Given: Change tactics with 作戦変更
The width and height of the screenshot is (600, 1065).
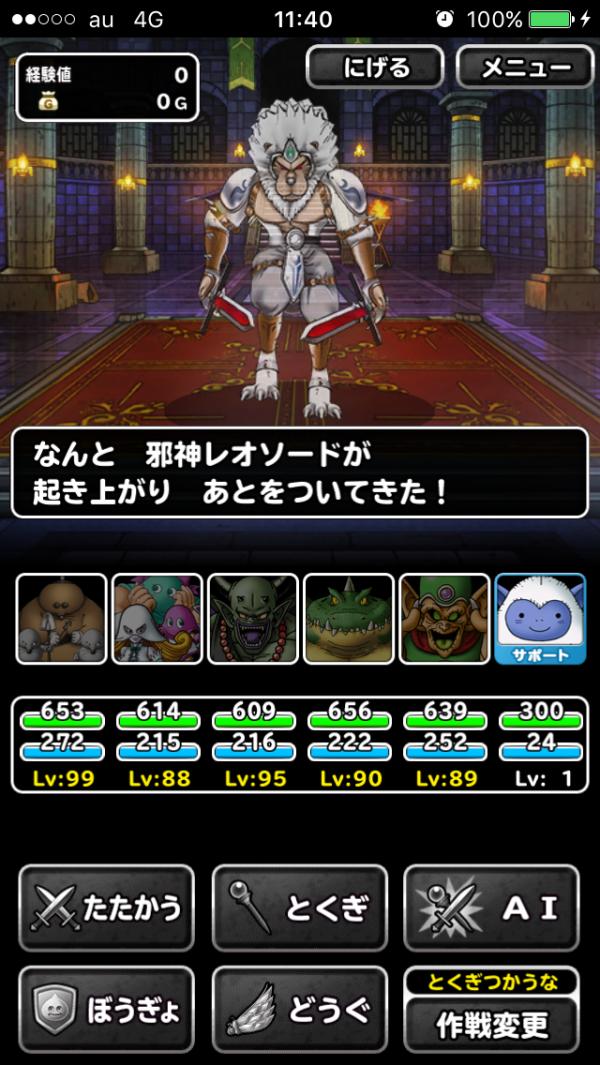Looking at the screenshot, I should pos(491,1022).
